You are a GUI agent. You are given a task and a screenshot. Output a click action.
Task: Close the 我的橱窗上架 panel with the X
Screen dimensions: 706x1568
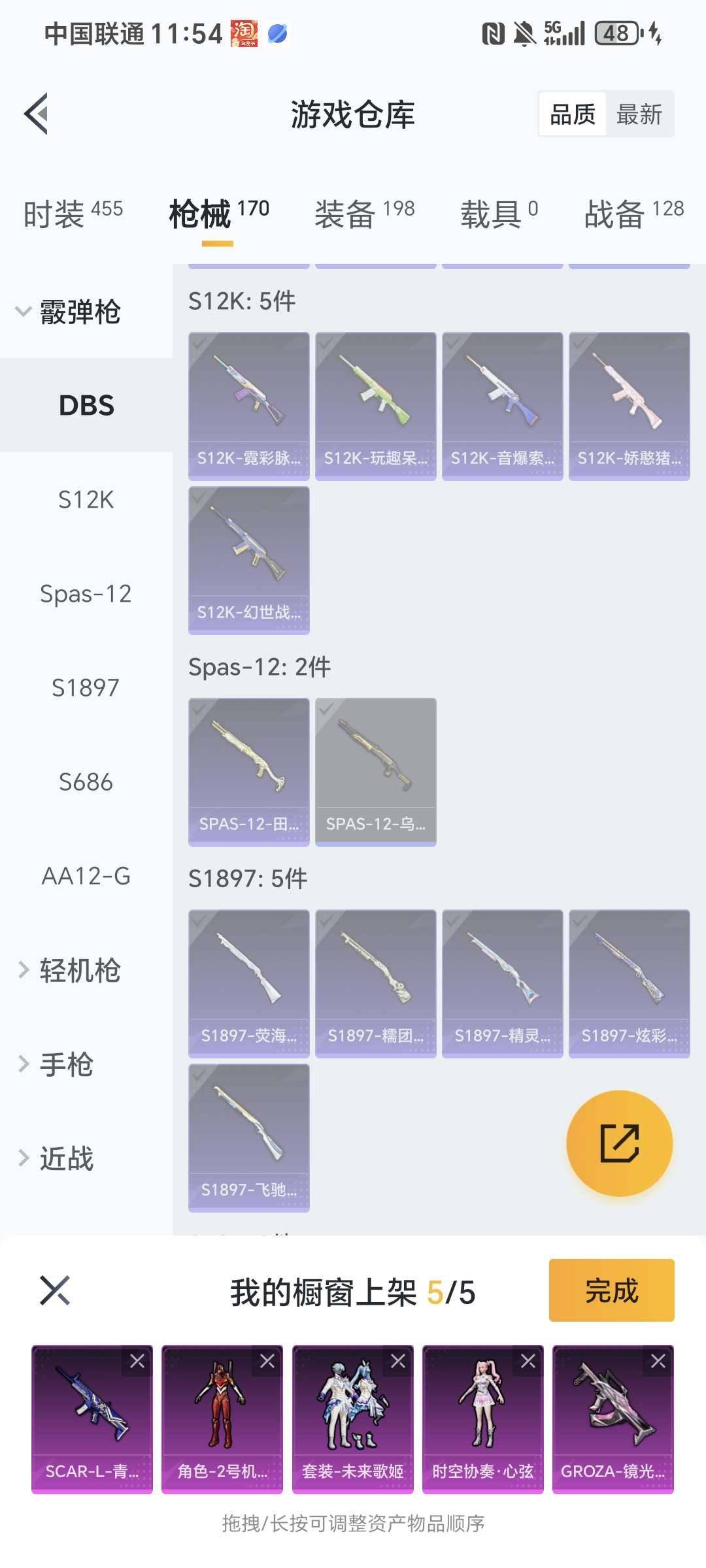point(54,1290)
